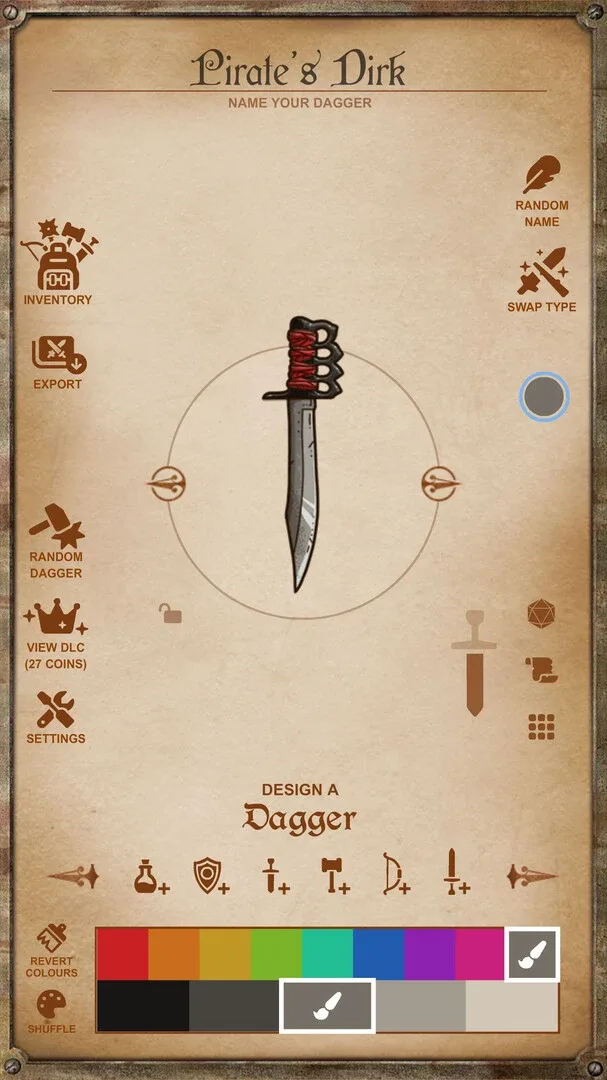Export the dagger design

pos(58,360)
